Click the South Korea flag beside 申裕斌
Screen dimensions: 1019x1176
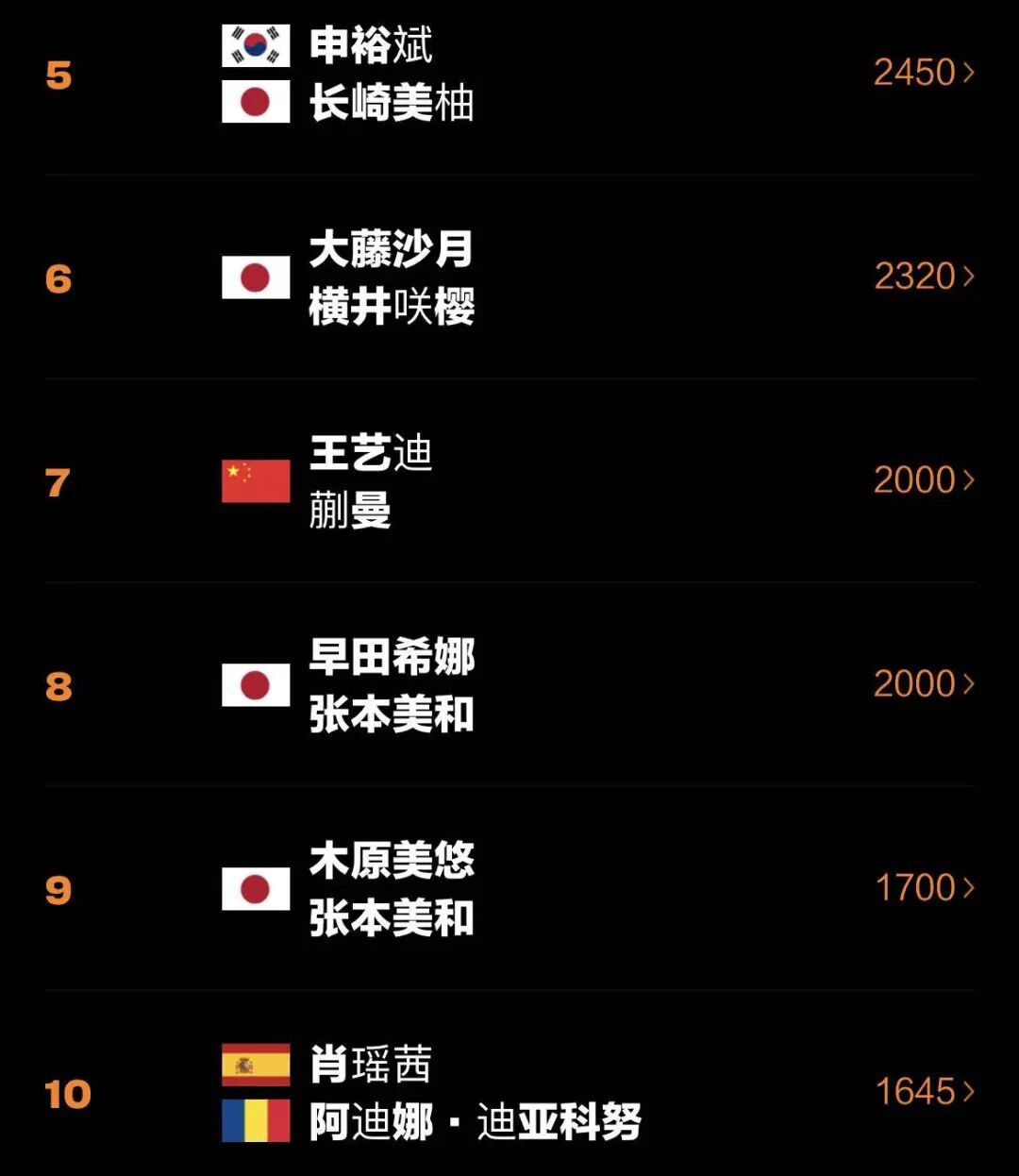tap(253, 43)
